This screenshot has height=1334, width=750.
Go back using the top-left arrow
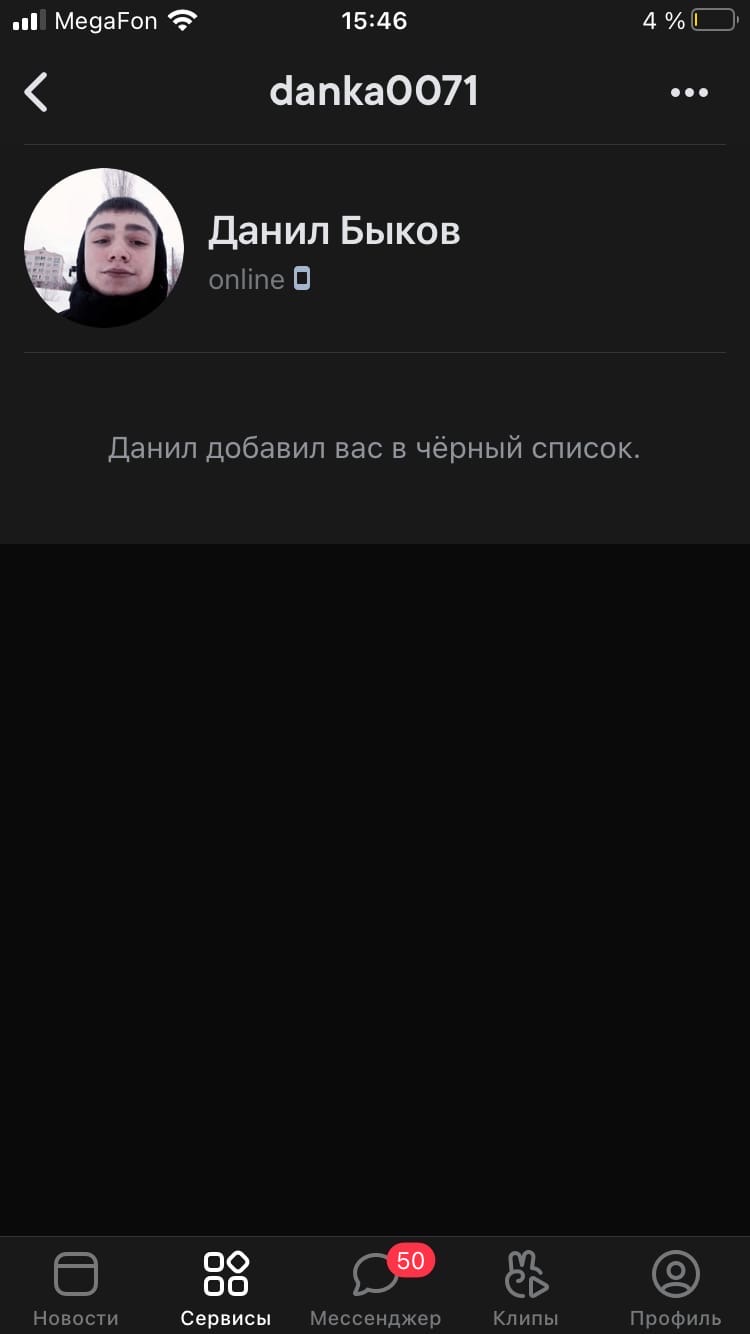(36, 92)
